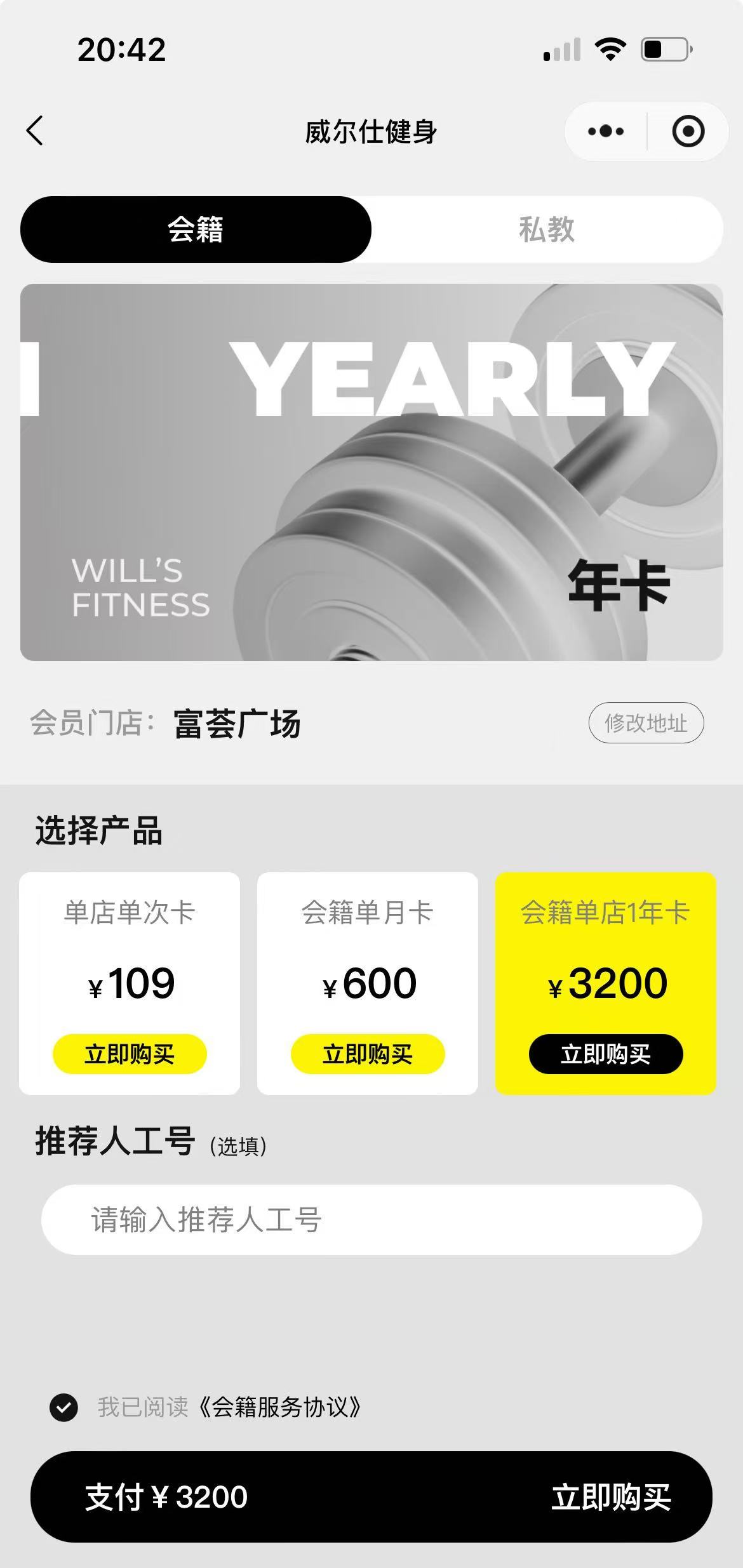
Task: Open the 《会籍服务协议》 link
Action: 279,1407
